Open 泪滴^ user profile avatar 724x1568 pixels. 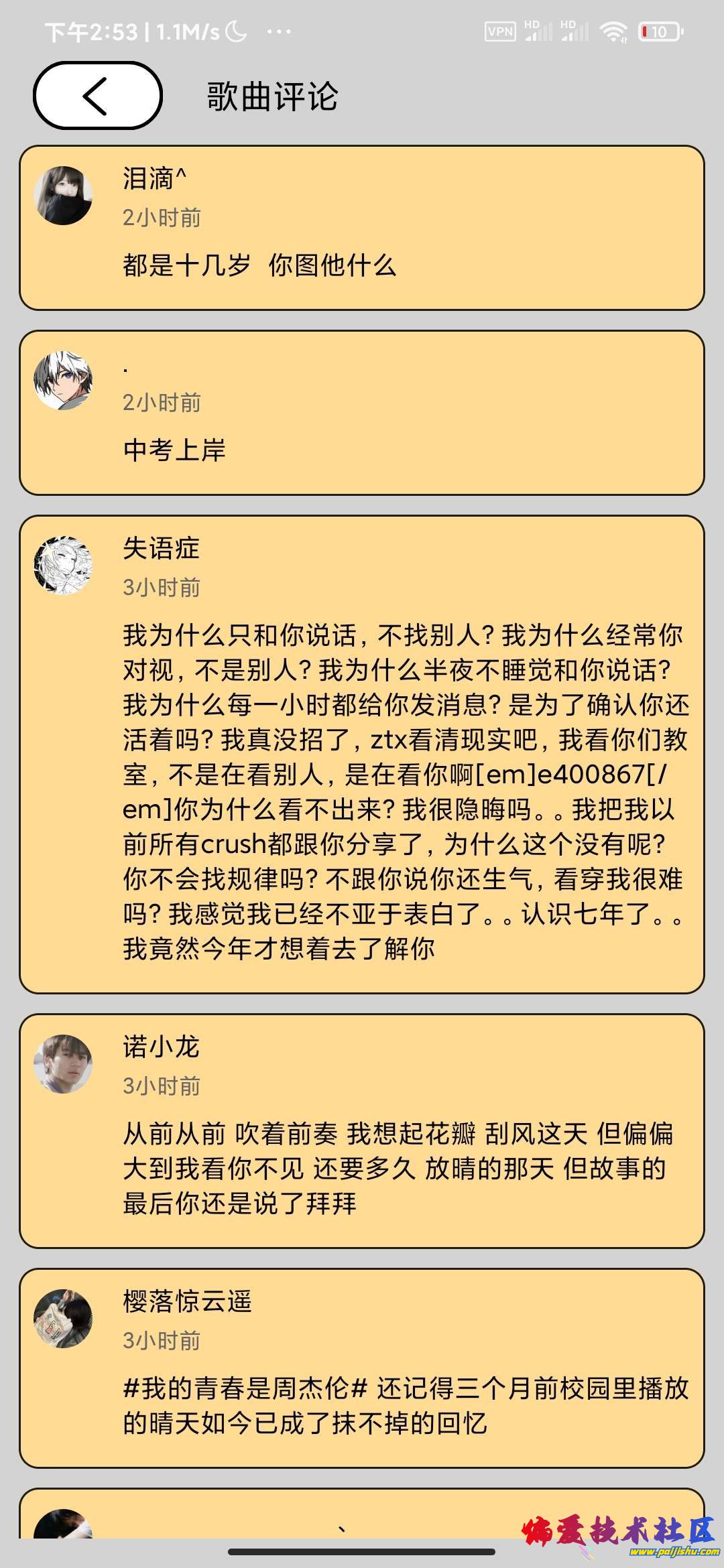[x=64, y=194]
